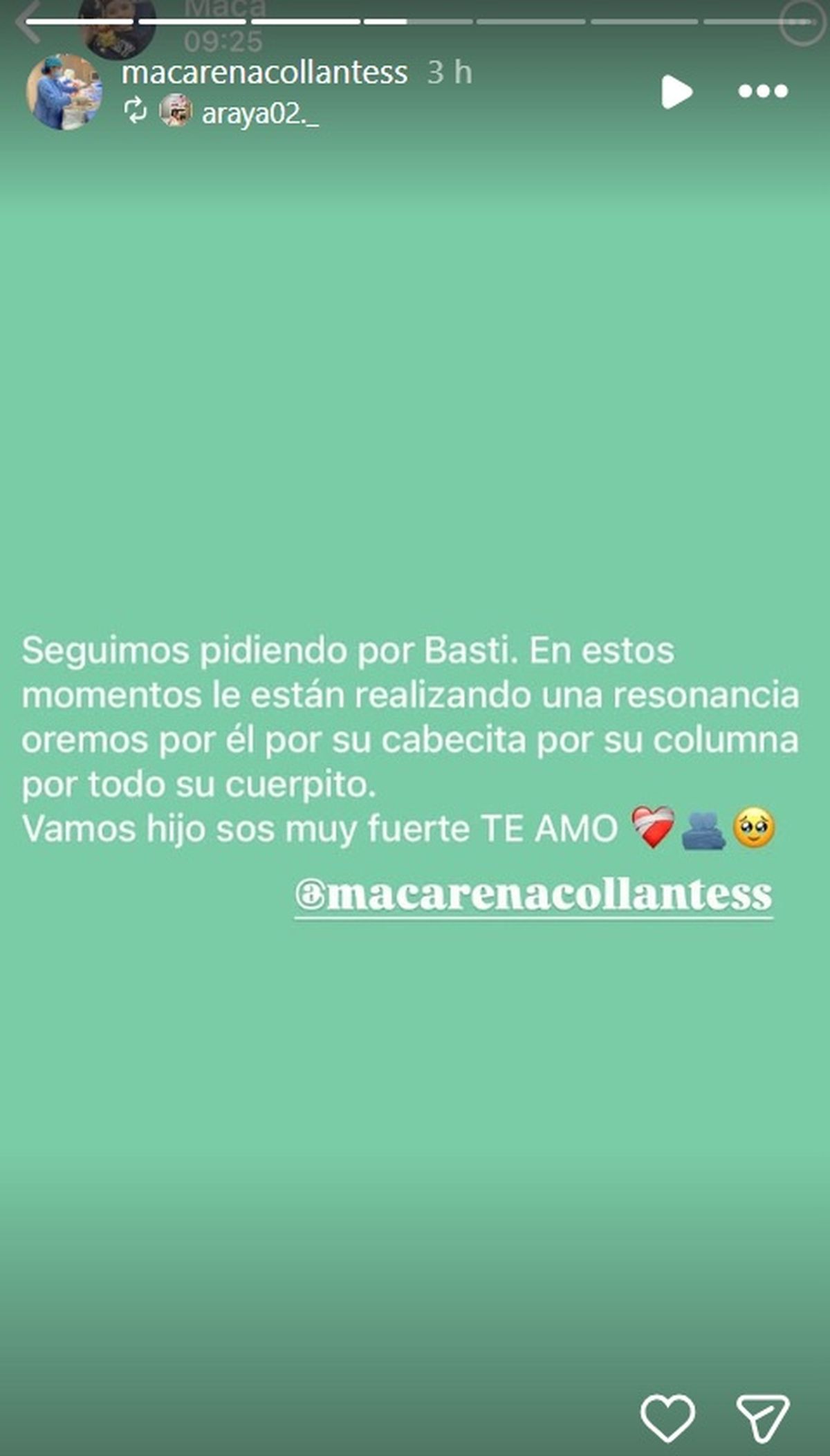
Task: Share the story via the paper plane icon
Action: tap(762, 1417)
